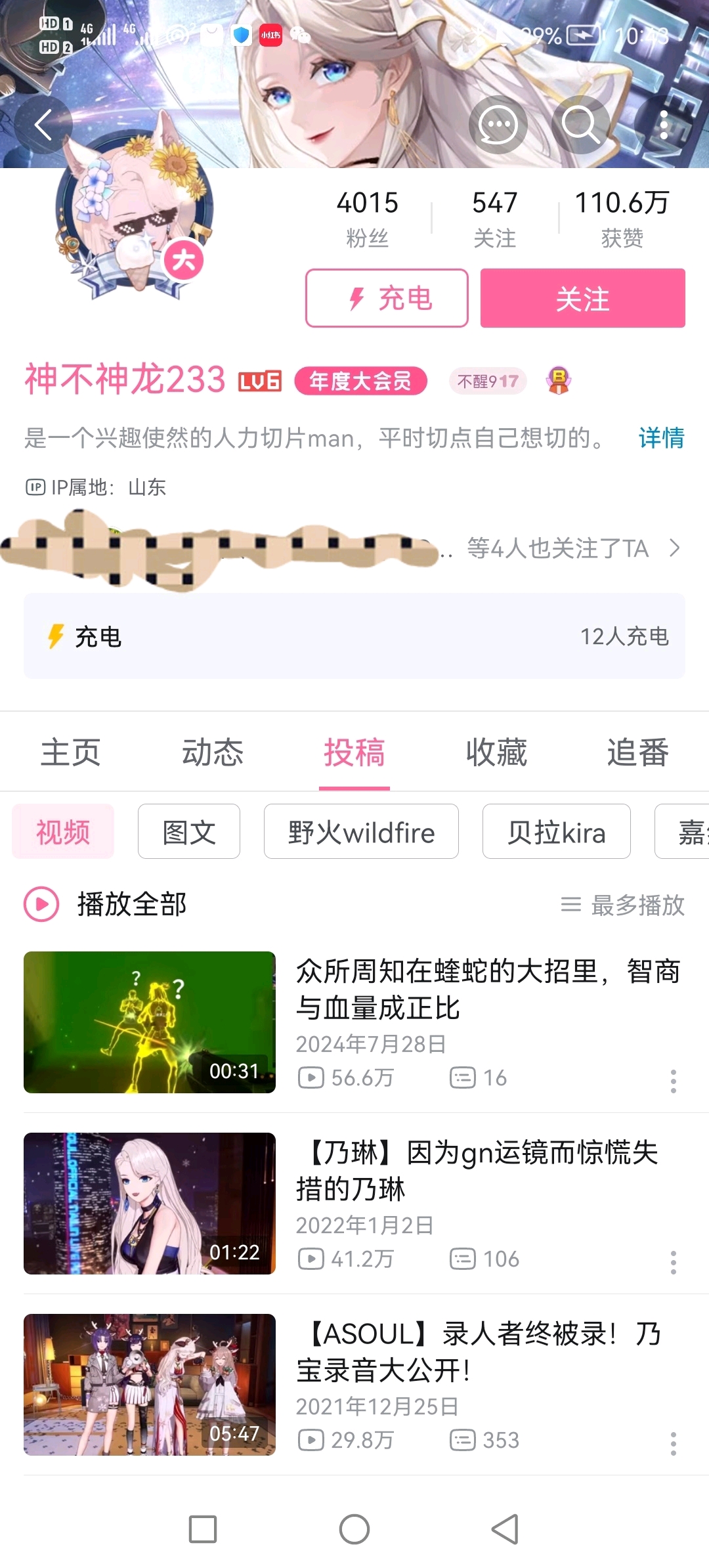Filter uploads by 野火wildfire
The width and height of the screenshot is (709, 1568).
(x=361, y=832)
